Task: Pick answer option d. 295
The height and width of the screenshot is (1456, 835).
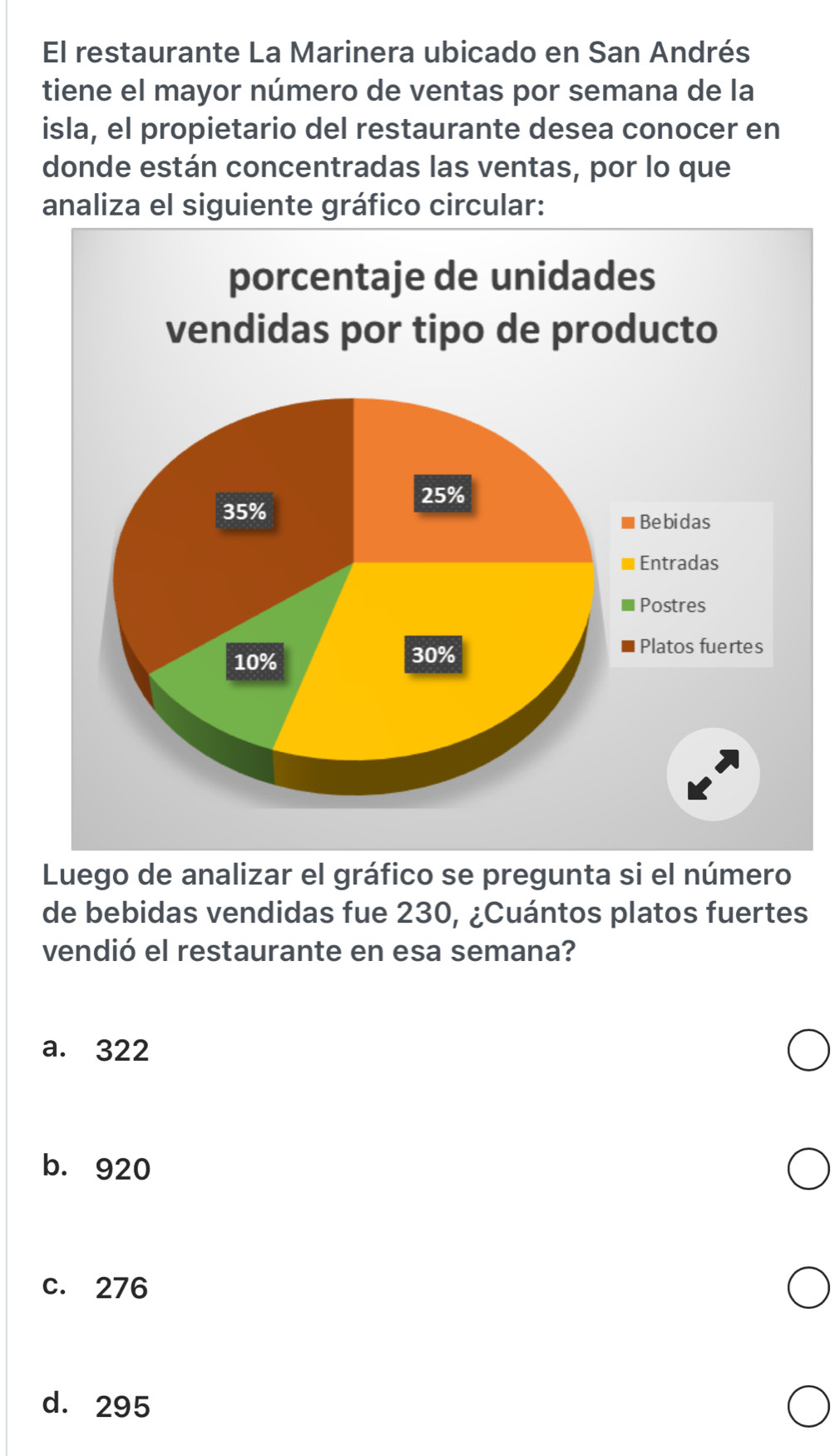Action: (x=808, y=1406)
